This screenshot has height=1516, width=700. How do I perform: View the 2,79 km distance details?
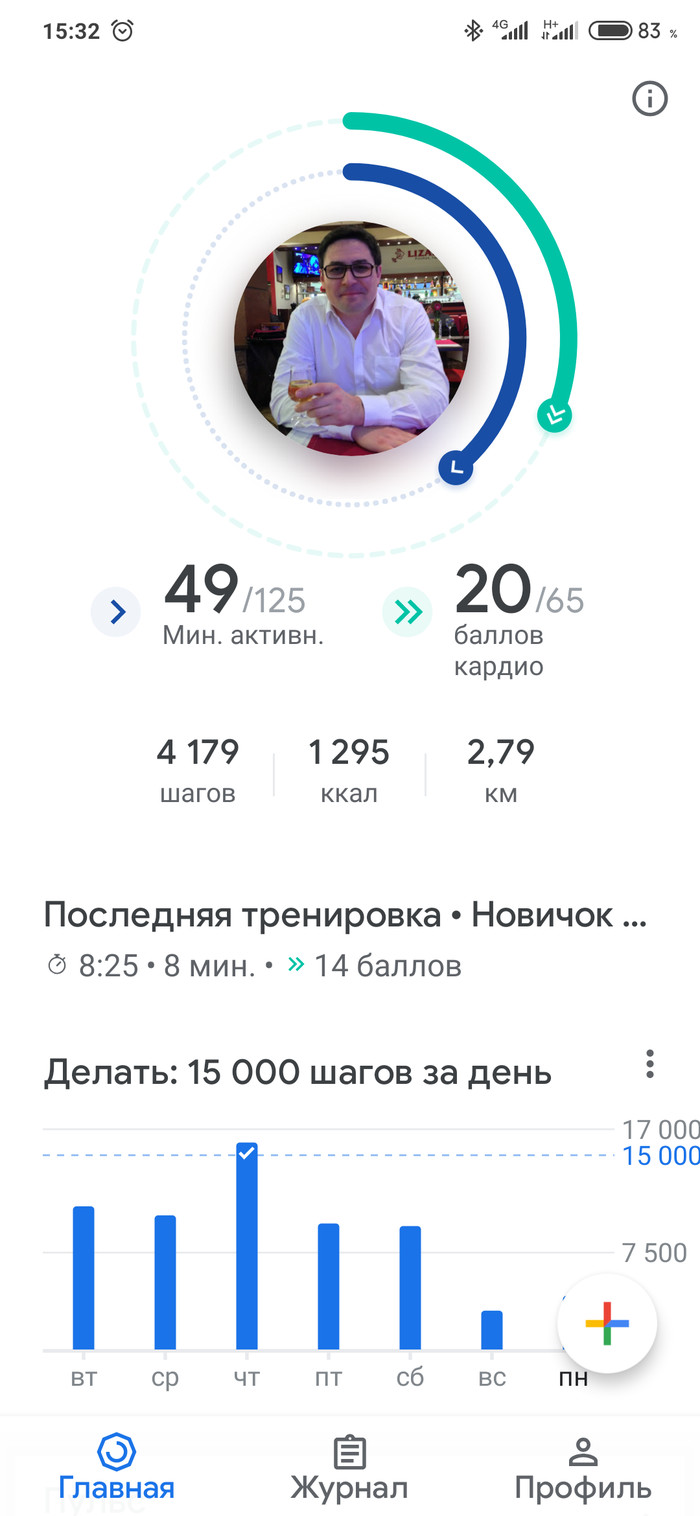pos(501,771)
